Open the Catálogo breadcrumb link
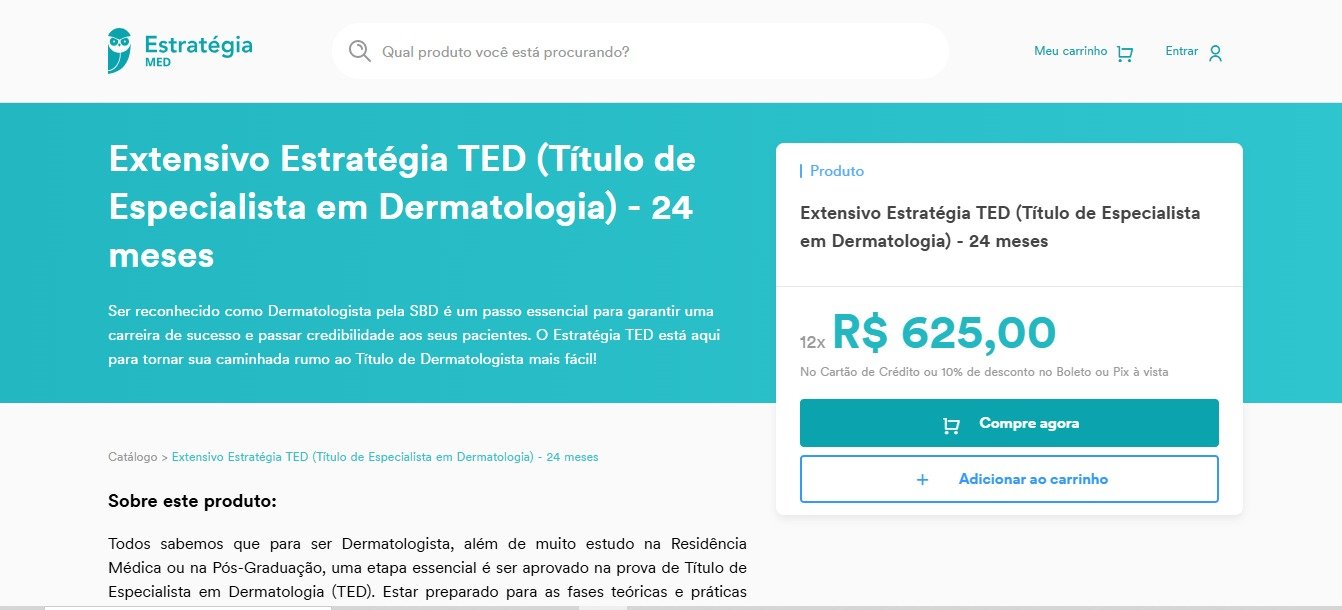The image size is (1342, 610). [132, 457]
